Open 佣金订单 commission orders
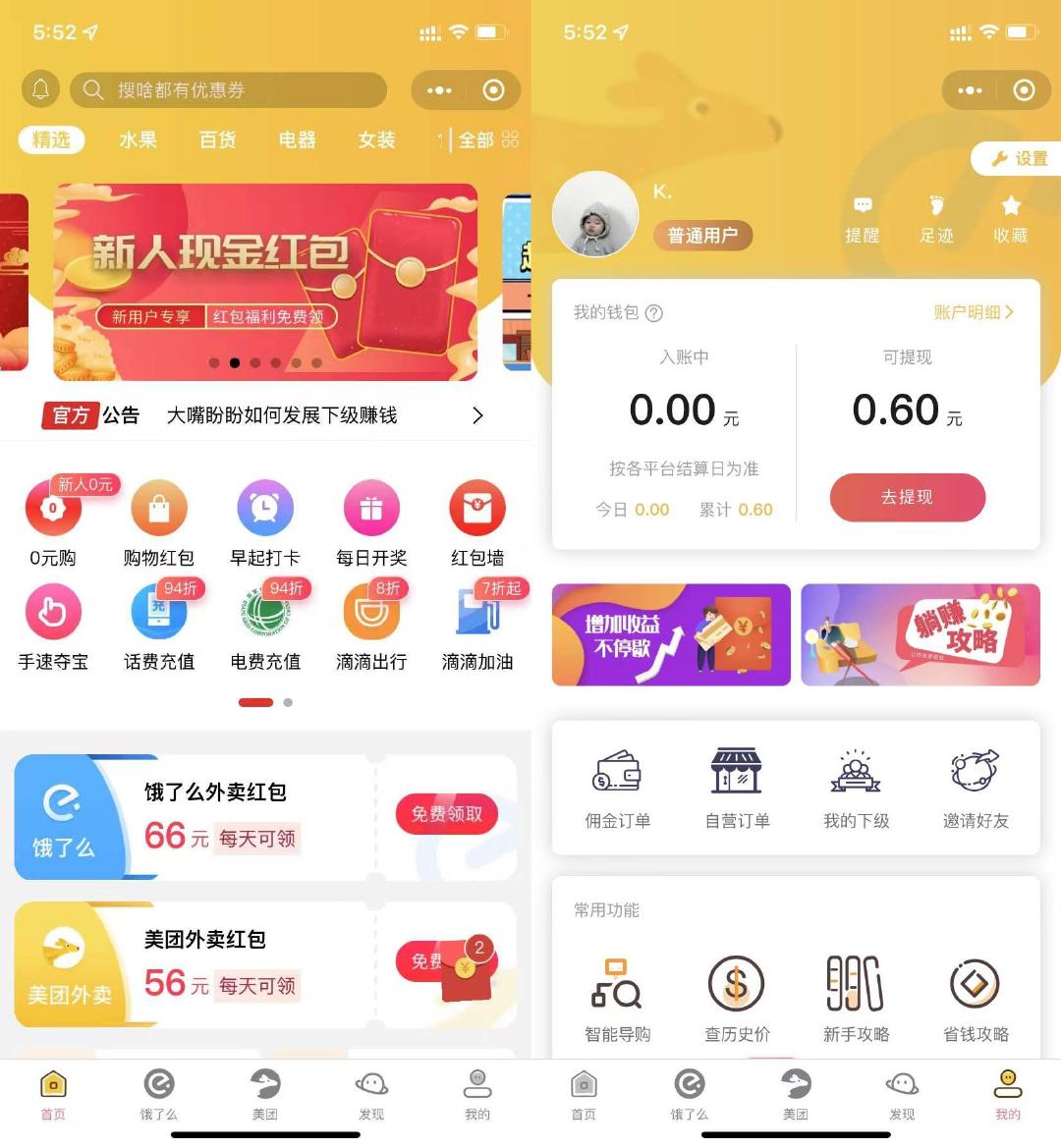The image size is (1061, 1148). point(618,789)
